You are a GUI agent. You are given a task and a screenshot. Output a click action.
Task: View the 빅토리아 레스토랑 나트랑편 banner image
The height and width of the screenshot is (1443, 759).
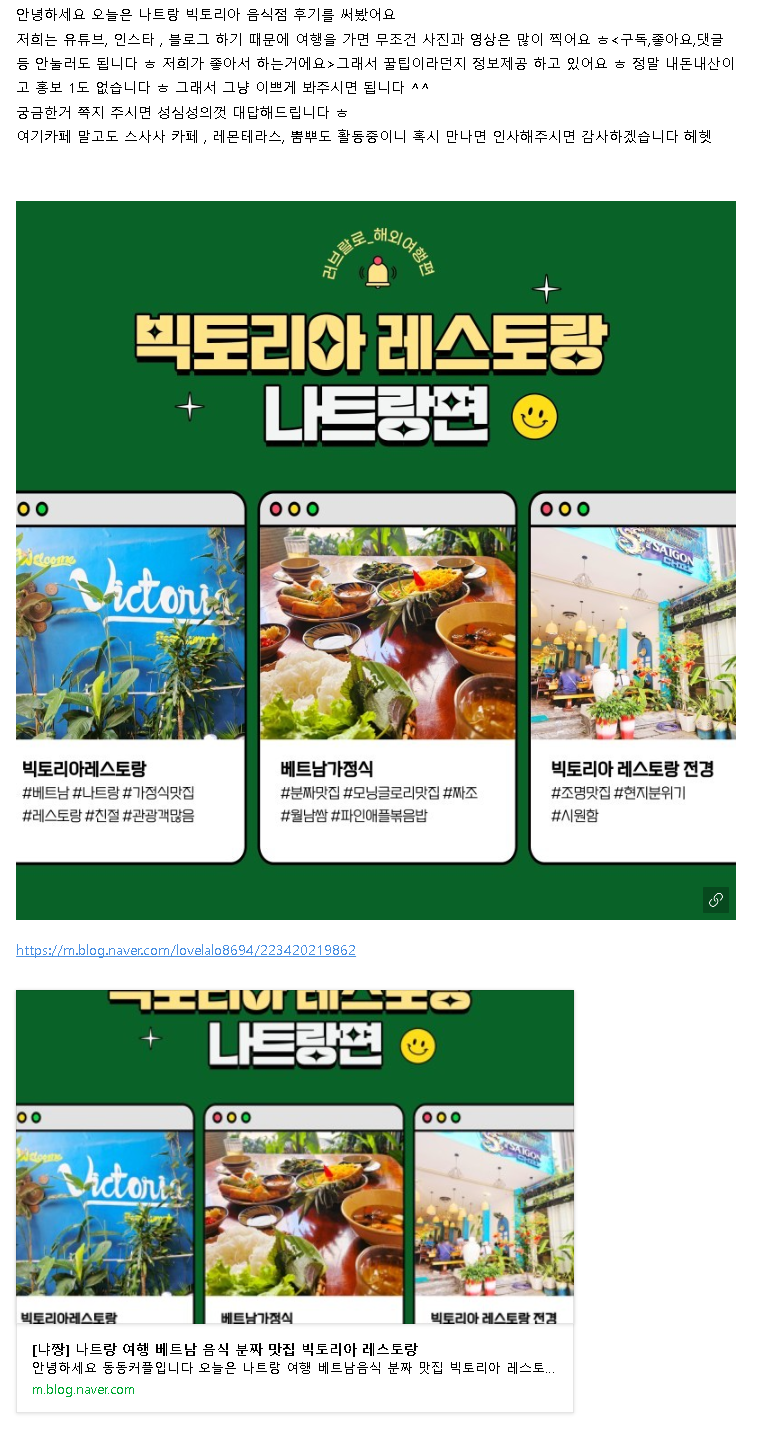375,560
